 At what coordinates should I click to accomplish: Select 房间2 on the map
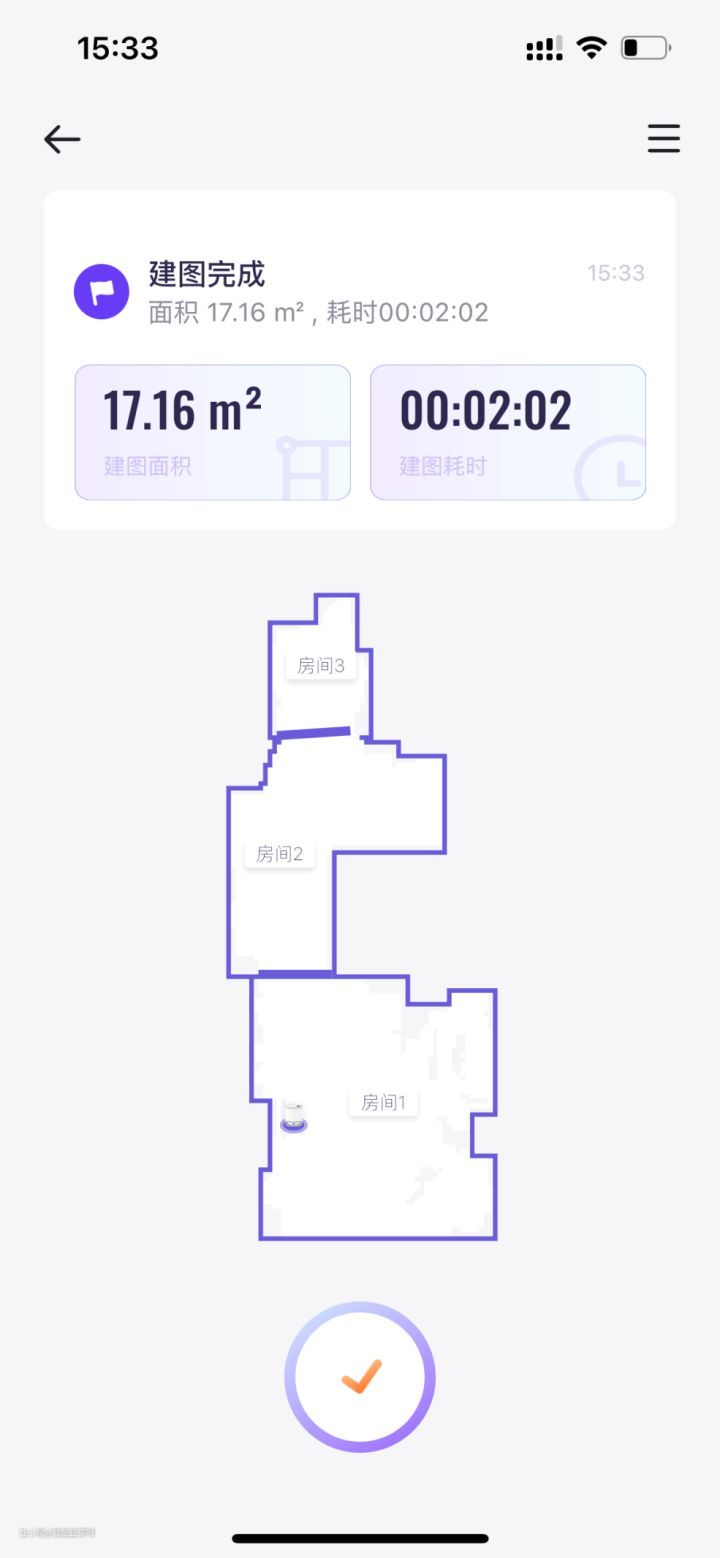(279, 853)
